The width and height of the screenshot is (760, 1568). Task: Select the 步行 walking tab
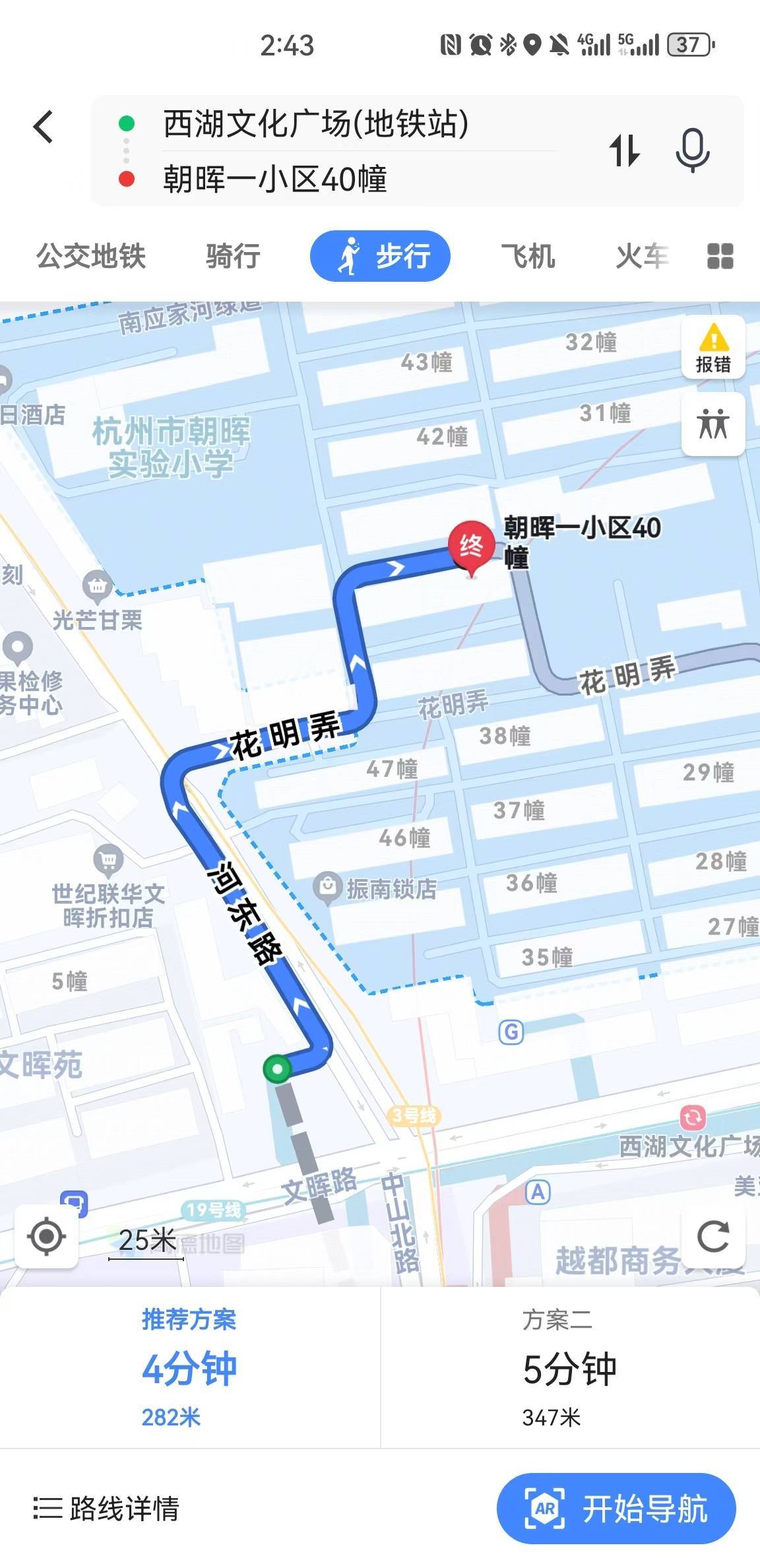(x=380, y=256)
